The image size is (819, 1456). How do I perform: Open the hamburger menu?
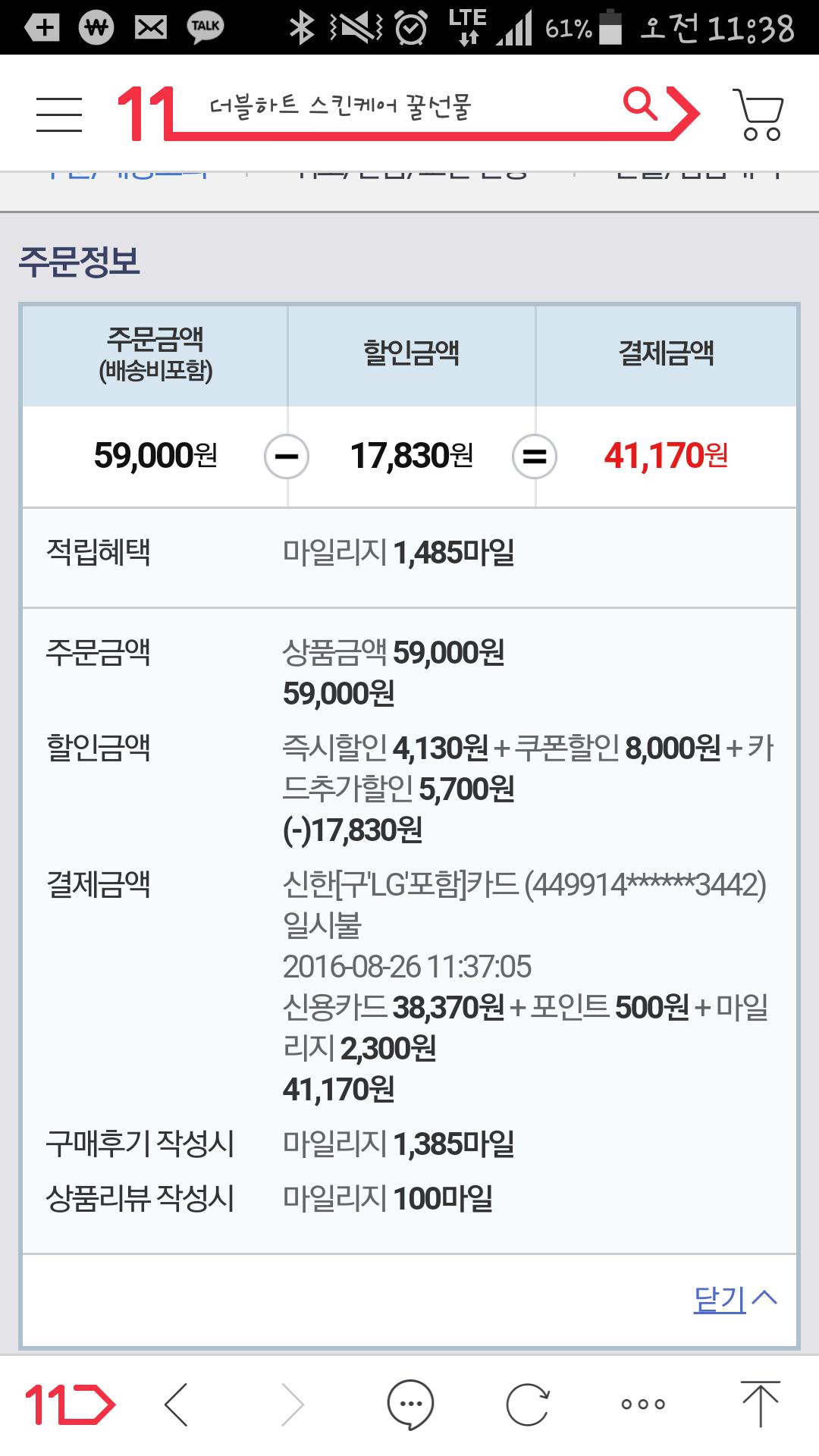(x=58, y=115)
